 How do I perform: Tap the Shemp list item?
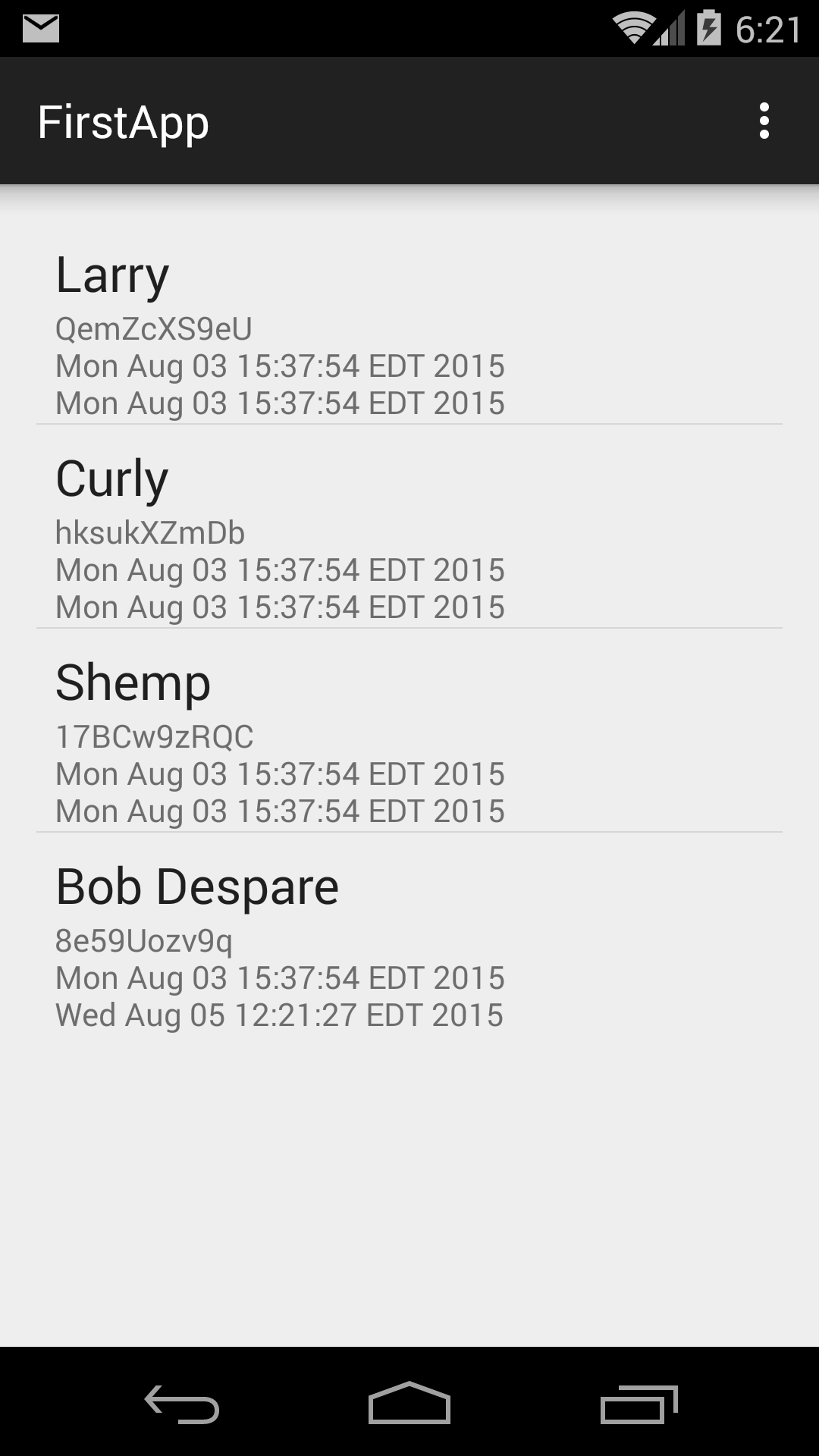[x=409, y=730]
